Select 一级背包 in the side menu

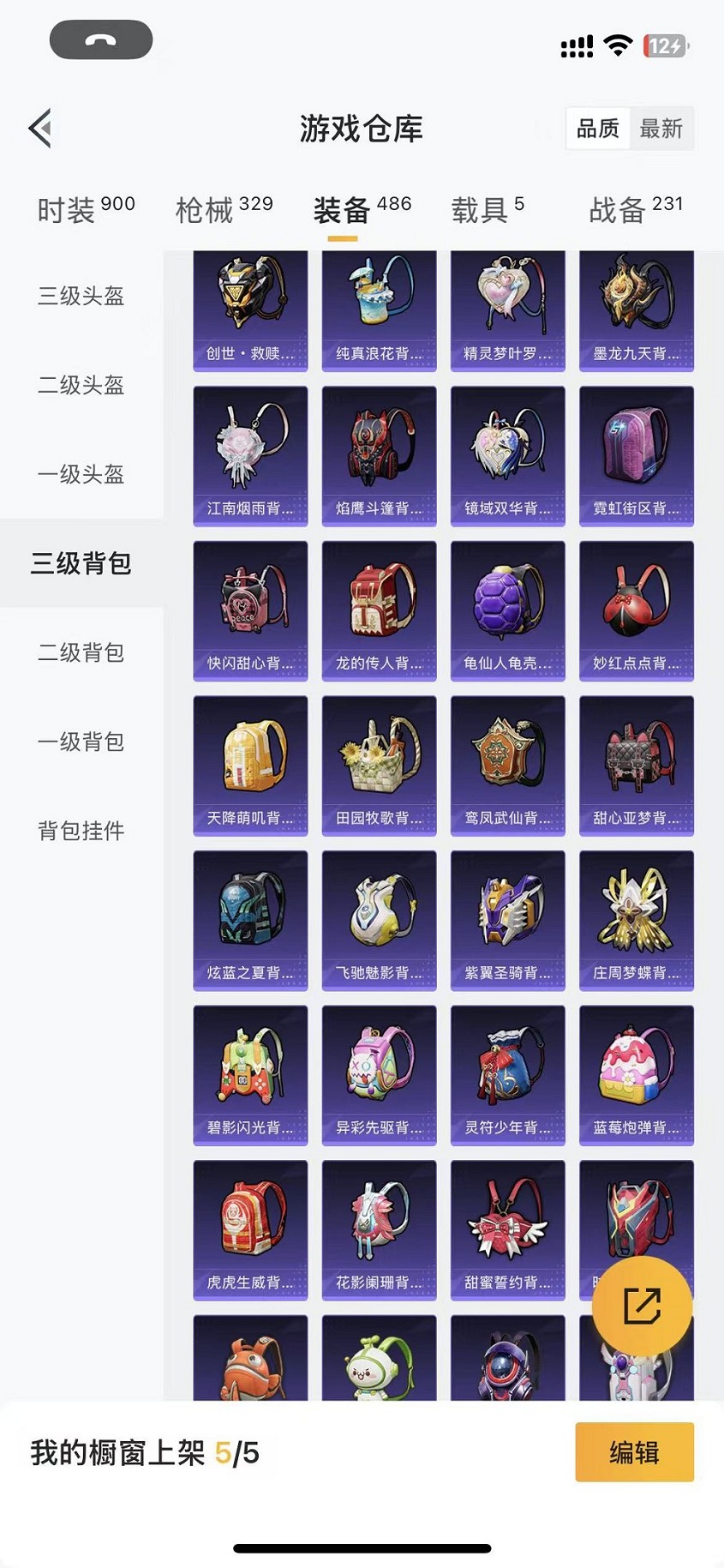81,742
